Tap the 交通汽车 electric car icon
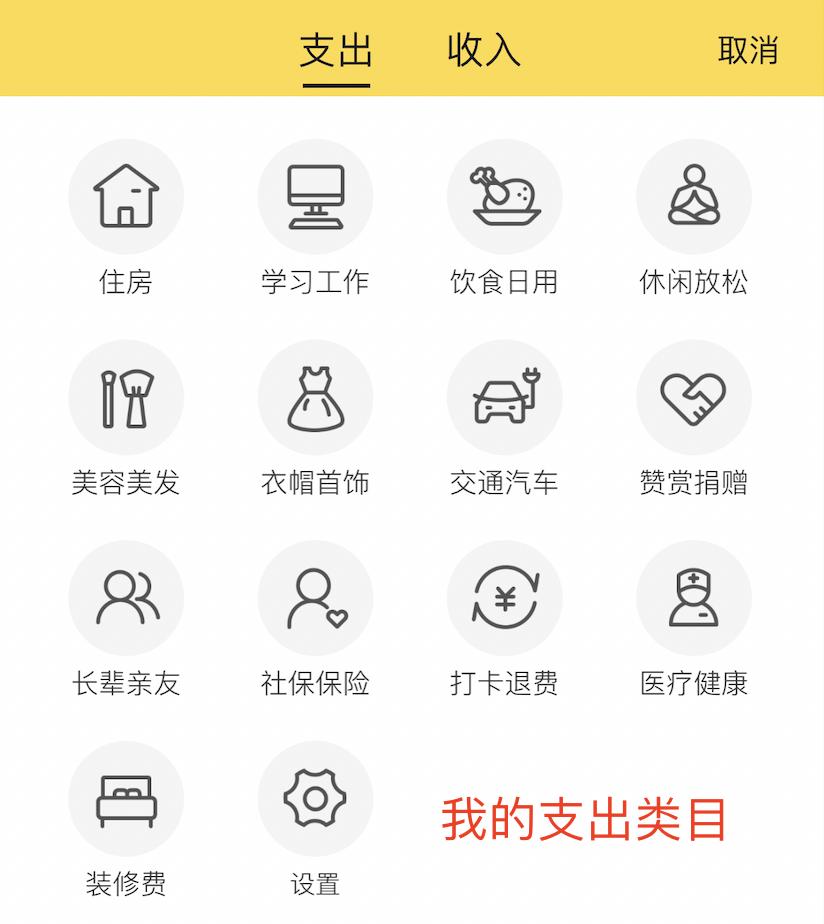824x924 pixels. coord(504,396)
